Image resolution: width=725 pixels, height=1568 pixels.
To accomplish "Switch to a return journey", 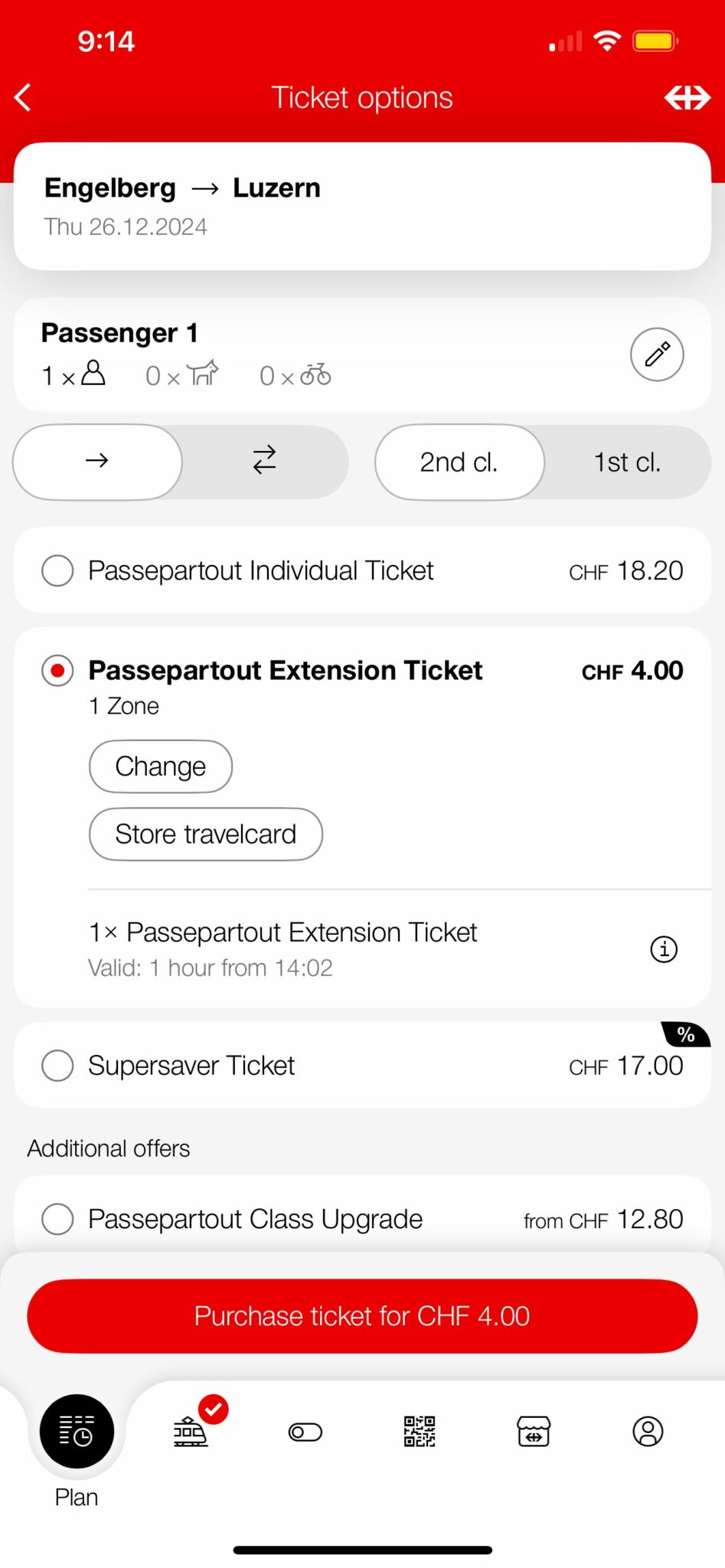I will (263, 462).
